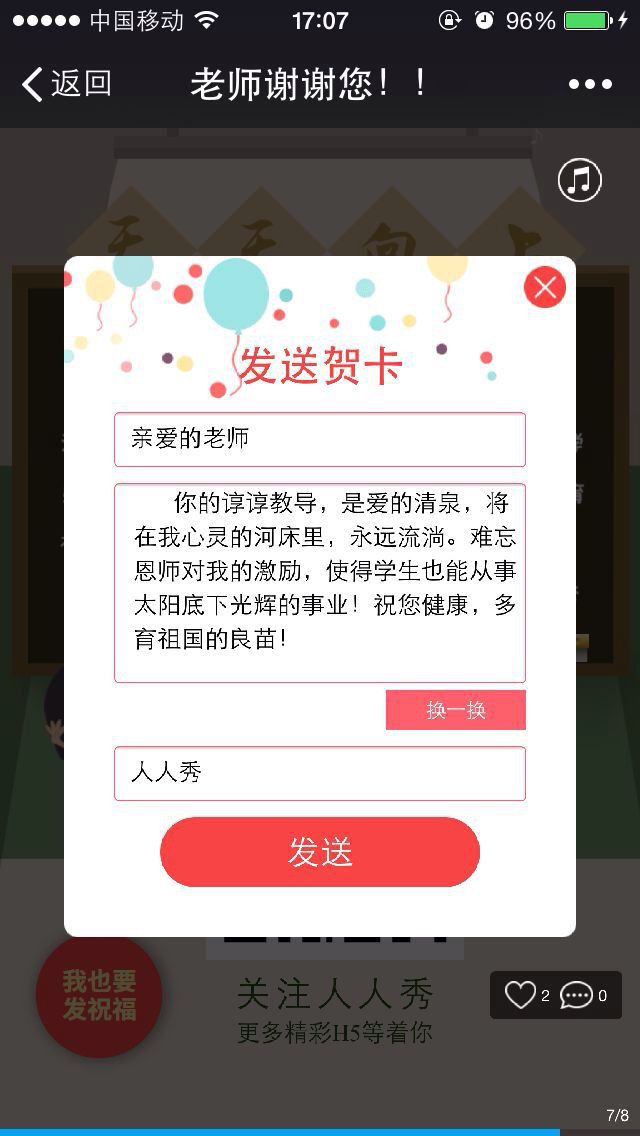640x1136 pixels.
Task: Send the greeting card with 发送
Action: 320,852
